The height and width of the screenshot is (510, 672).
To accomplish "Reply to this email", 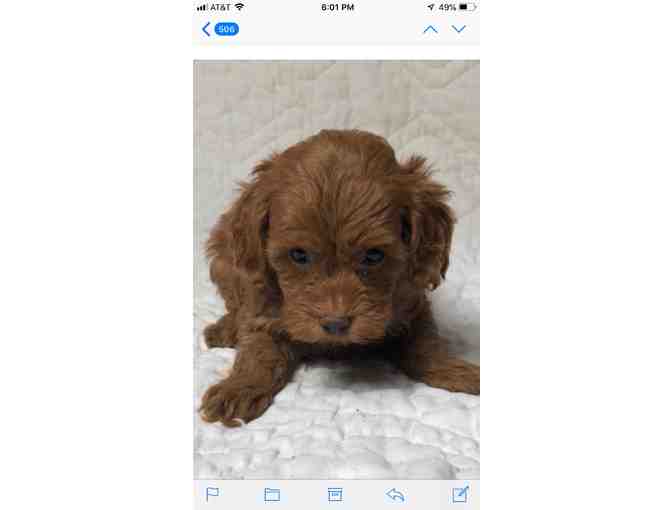I will click(396, 494).
